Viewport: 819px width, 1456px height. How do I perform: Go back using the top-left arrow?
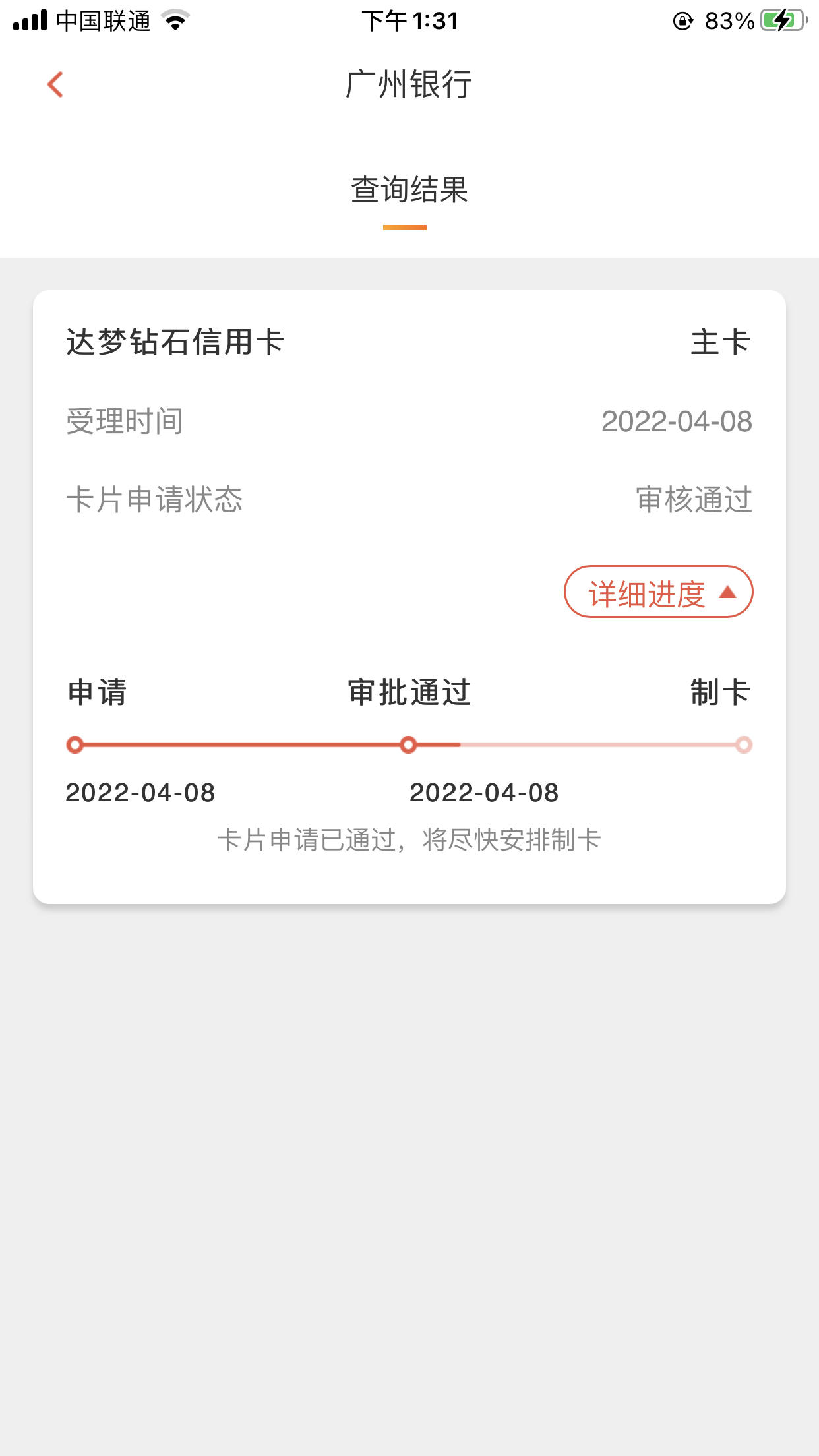[55, 84]
